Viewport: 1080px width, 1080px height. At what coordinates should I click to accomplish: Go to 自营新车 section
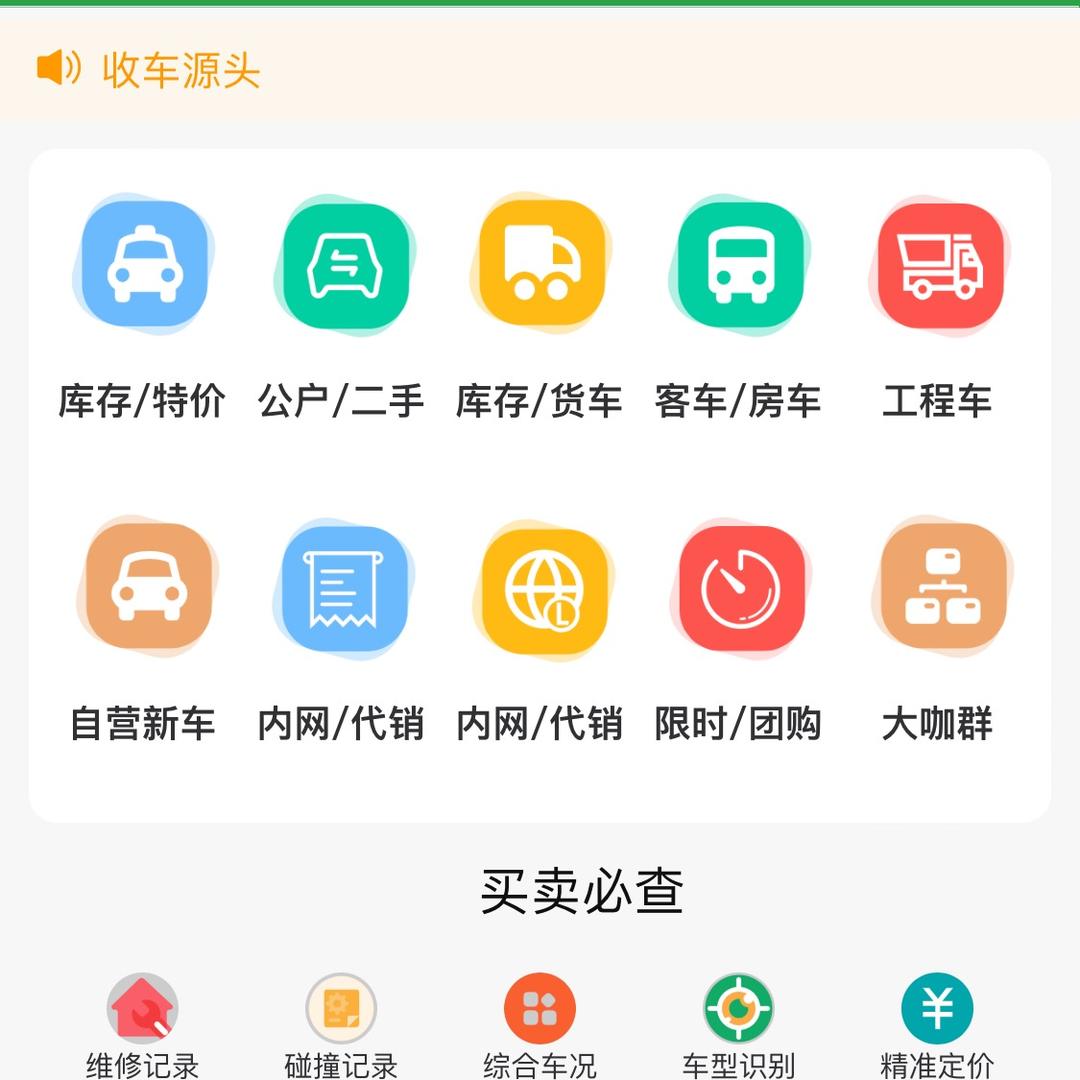pyautogui.click(x=143, y=588)
